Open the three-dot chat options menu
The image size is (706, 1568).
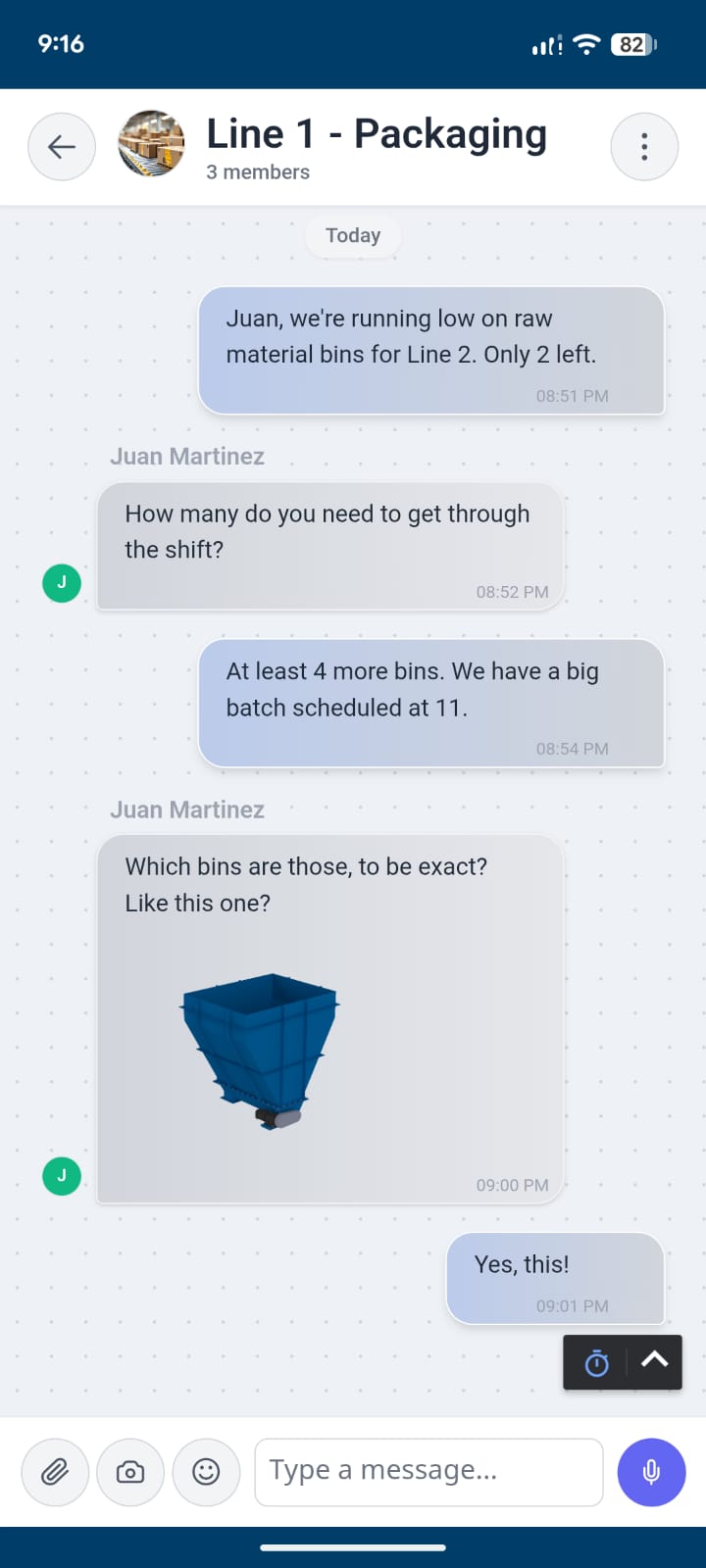click(x=644, y=145)
